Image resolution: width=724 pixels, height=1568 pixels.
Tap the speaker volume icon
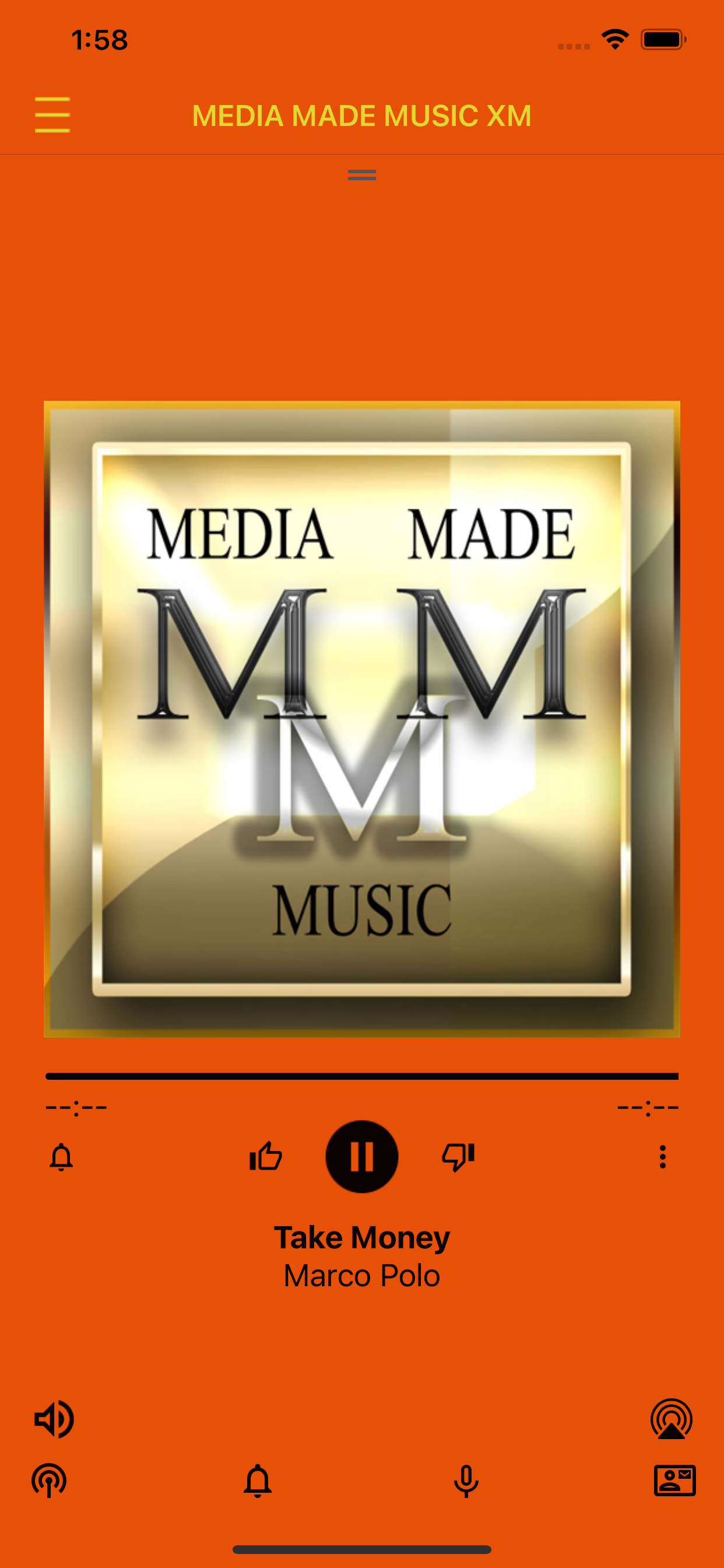[x=54, y=1419]
